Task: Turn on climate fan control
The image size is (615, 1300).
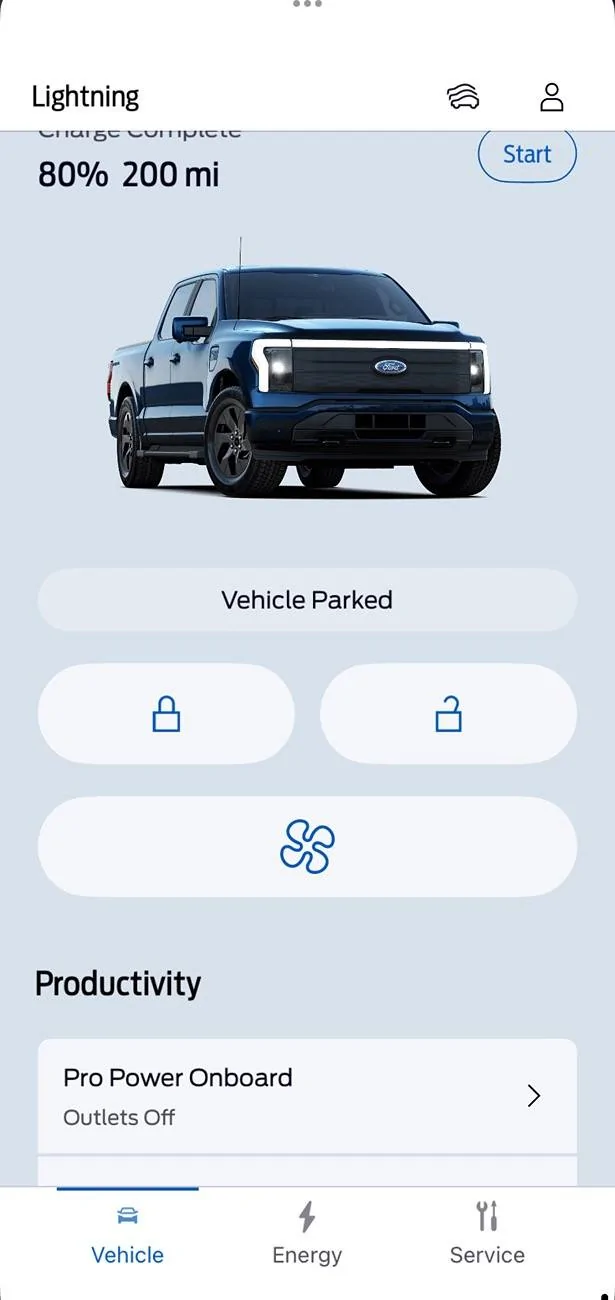Action: click(307, 846)
